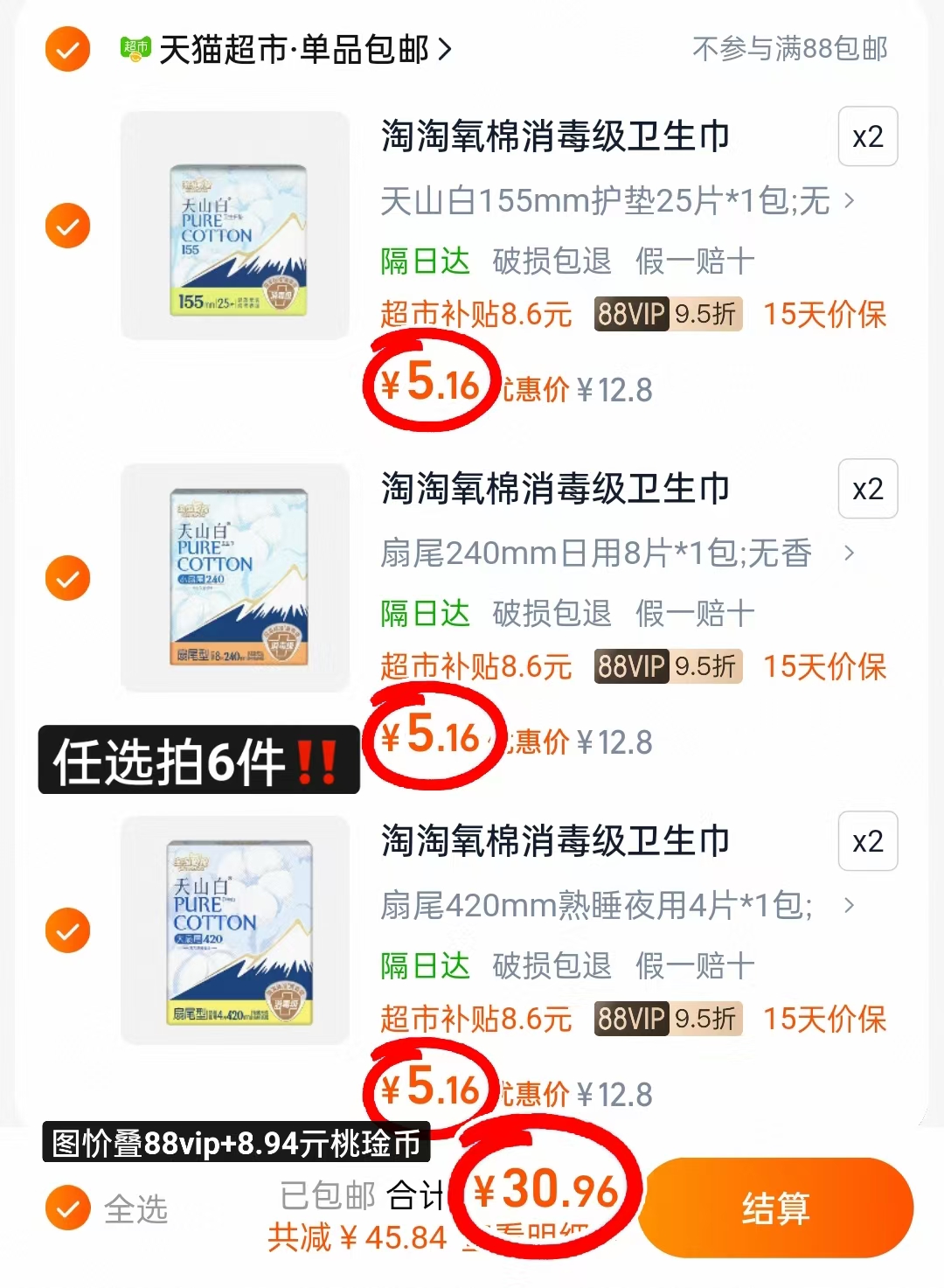Viewport: 944px width, 1288px height.
Task: Click the 隔日达 delivery tag on first item
Action: point(426,260)
